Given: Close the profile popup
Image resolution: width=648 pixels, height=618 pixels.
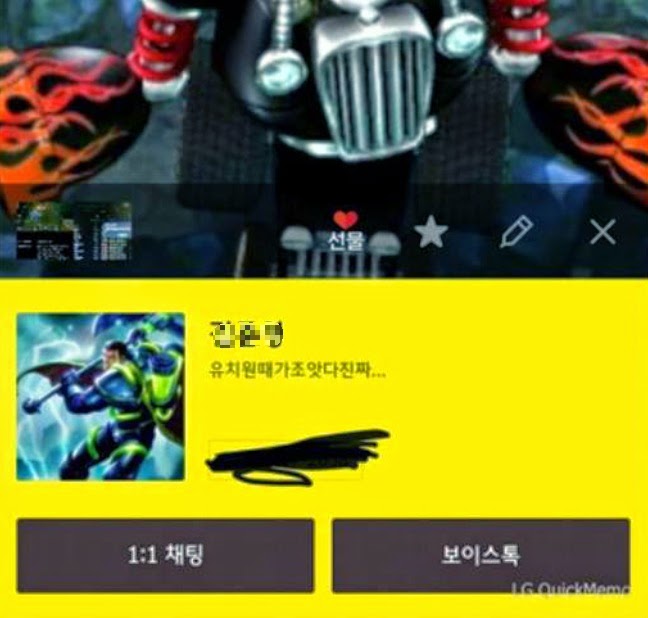Looking at the screenshot, I should [x=602, y=233].
